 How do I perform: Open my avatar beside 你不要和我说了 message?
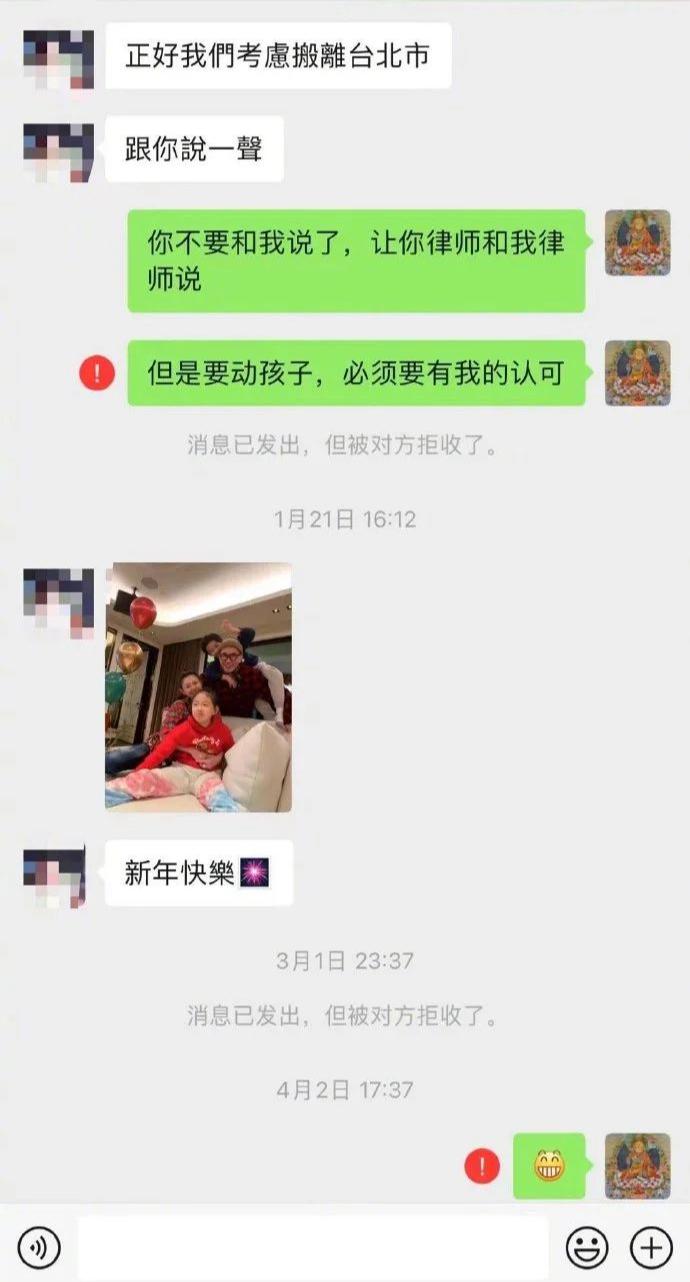click(637, 243)
